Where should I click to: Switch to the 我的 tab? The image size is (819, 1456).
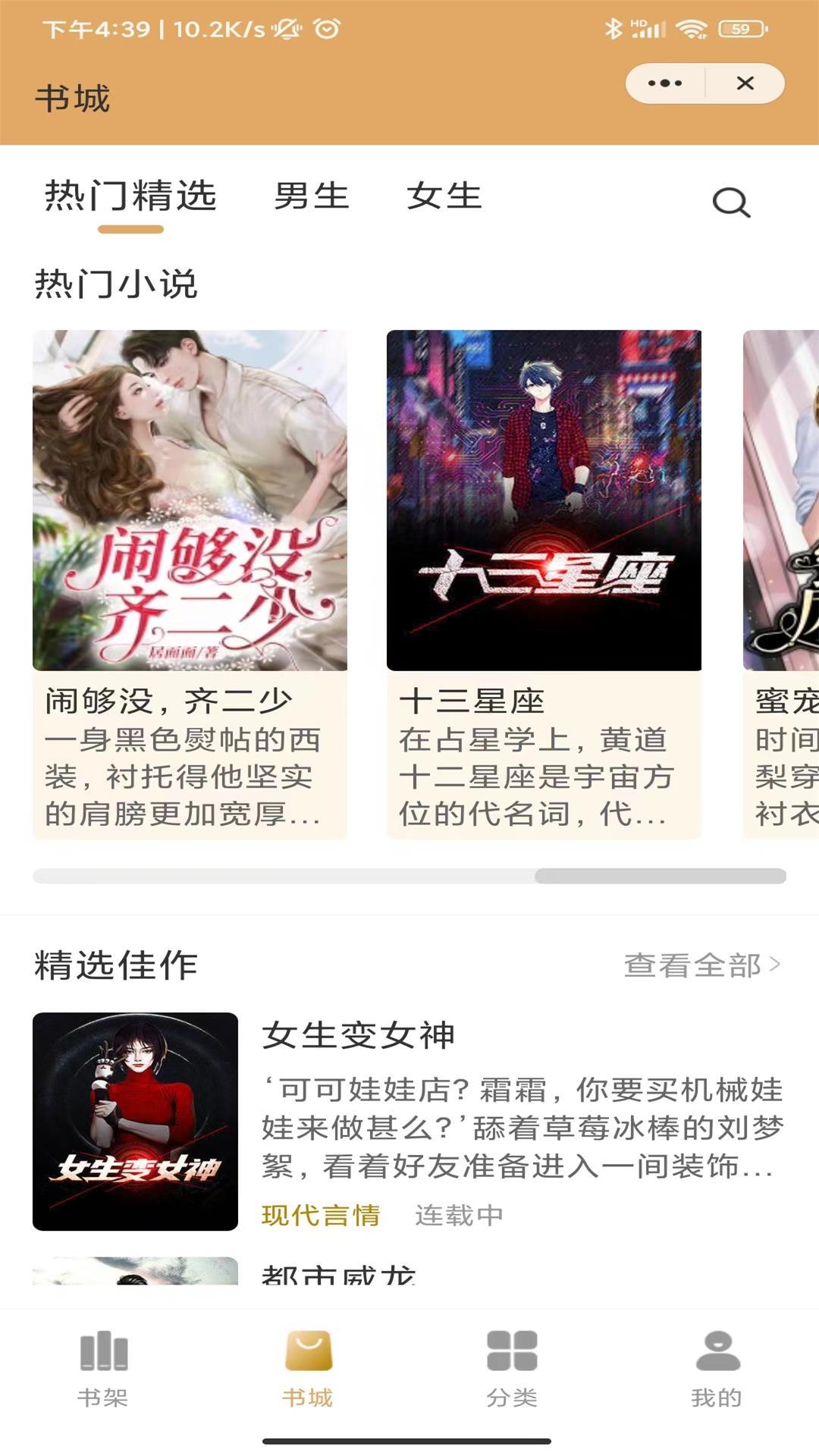tap(717, 1369)
